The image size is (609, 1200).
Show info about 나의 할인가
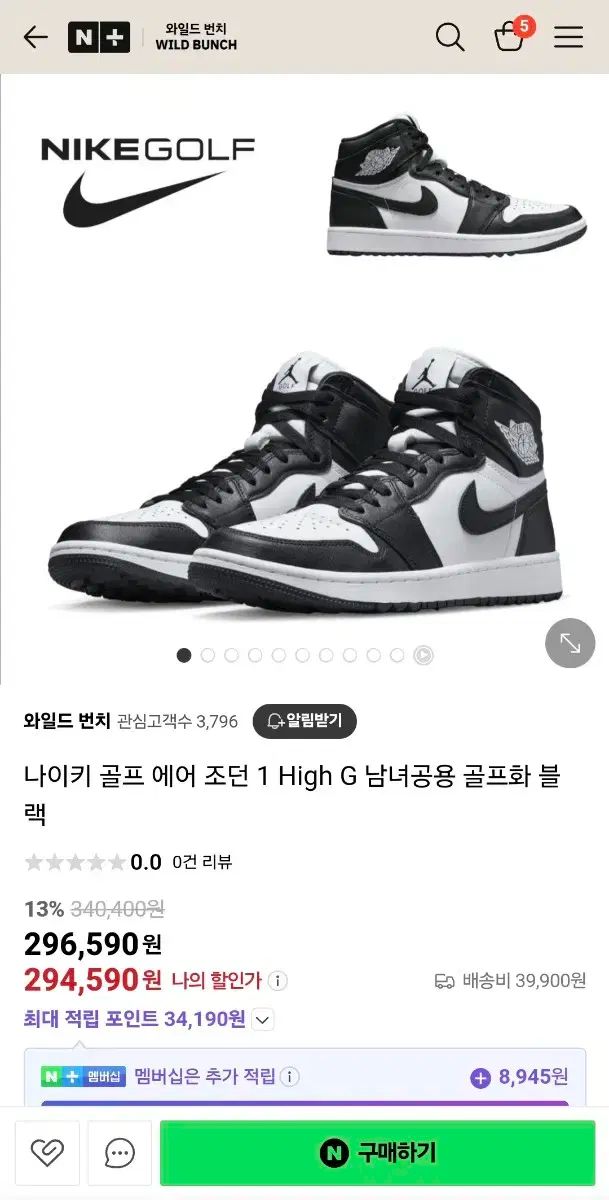[x=278, y=981]
